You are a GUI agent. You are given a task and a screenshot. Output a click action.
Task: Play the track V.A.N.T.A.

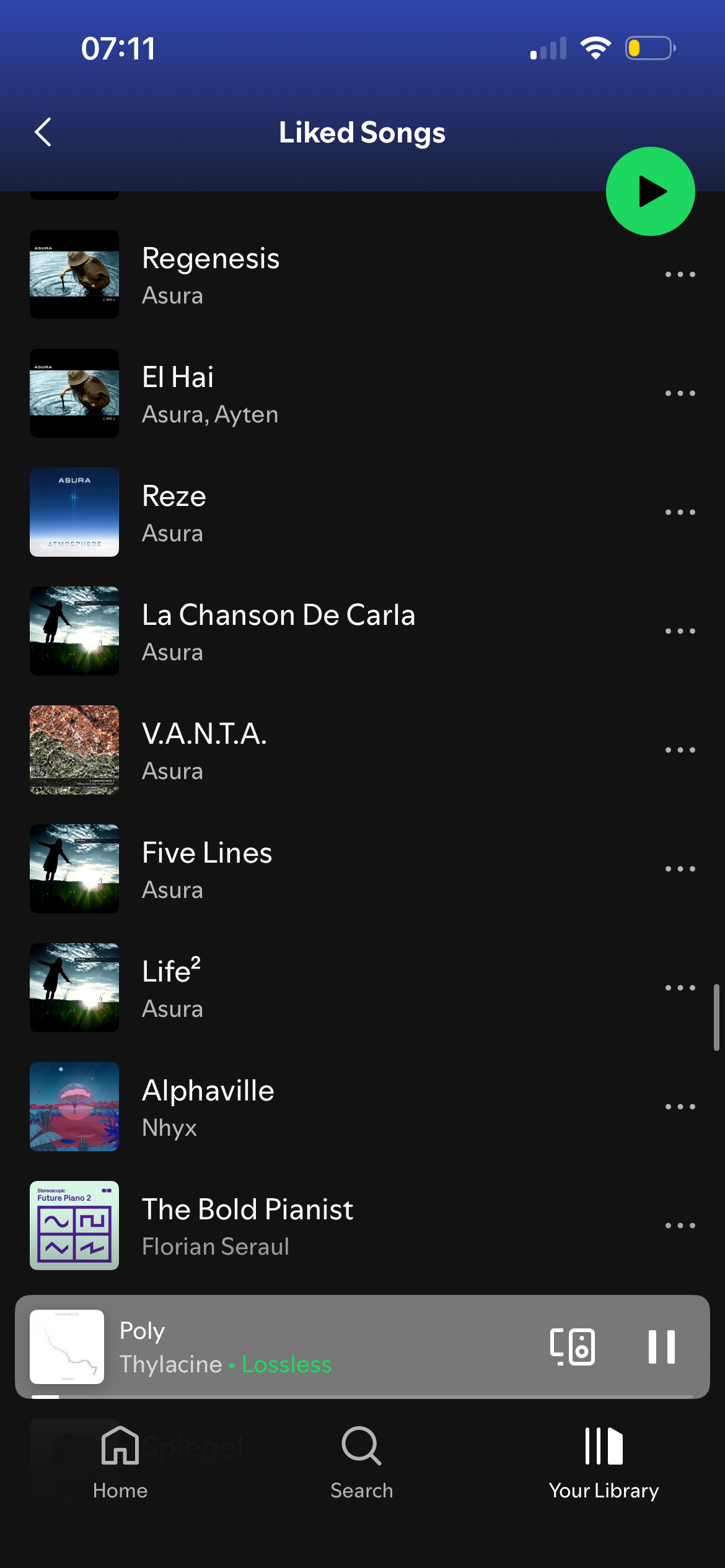tap(204, 750)
